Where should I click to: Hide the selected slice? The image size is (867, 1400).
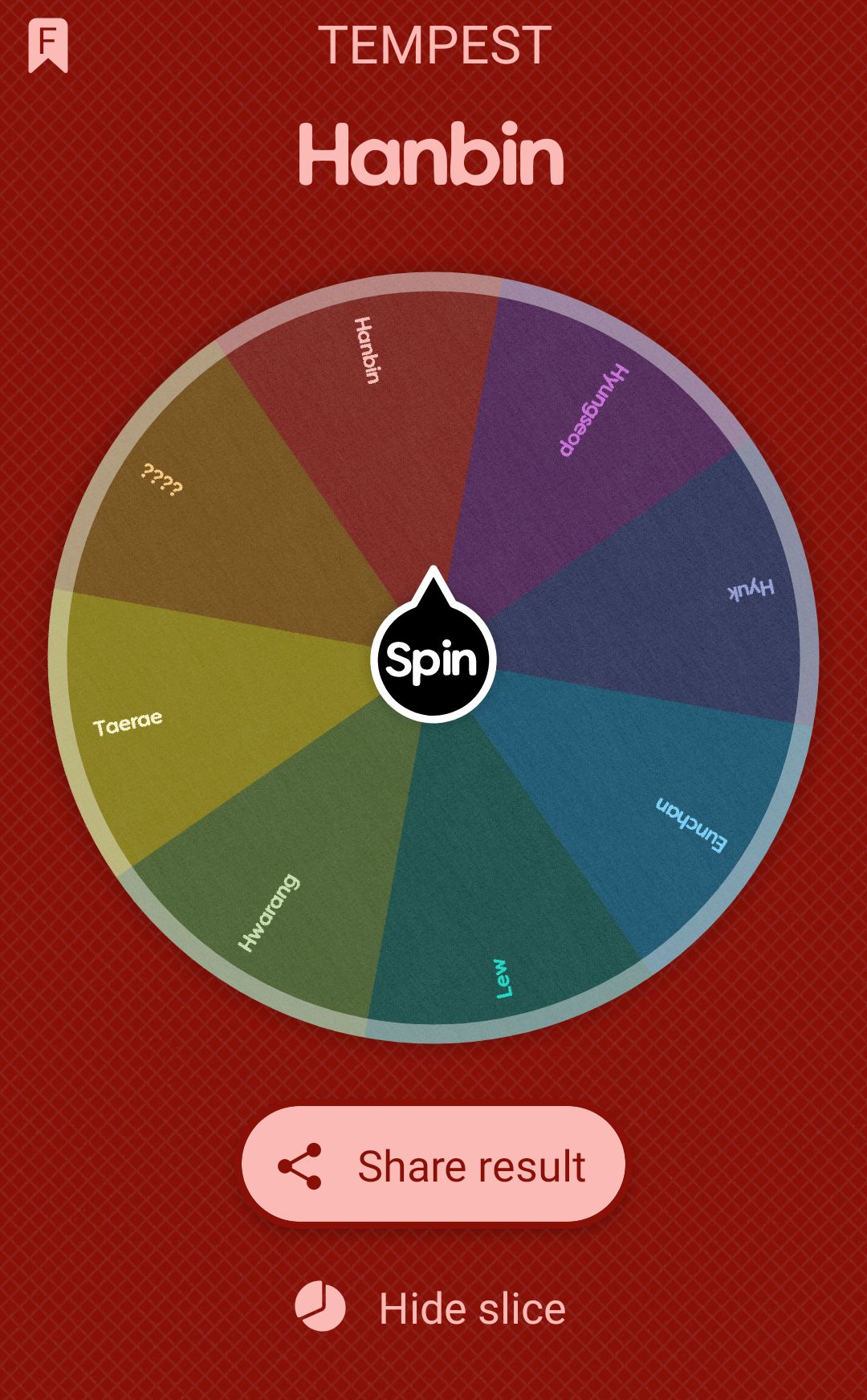[x=431, y=1308]
